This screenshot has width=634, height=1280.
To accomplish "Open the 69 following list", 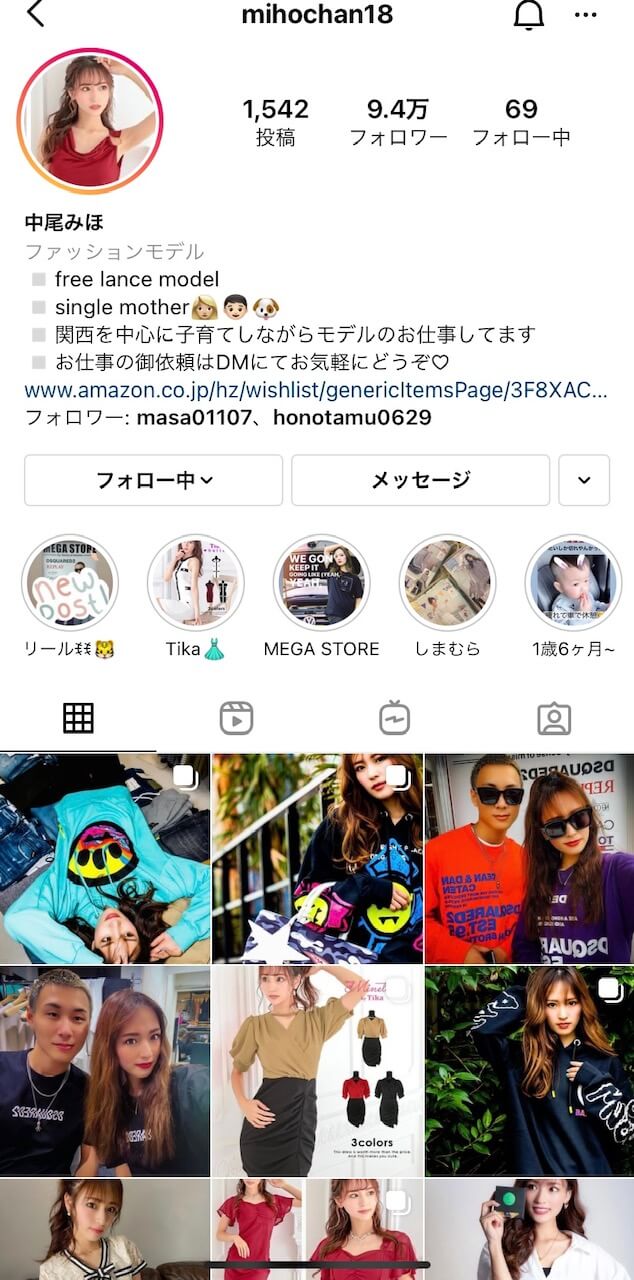I will point(521,122).
